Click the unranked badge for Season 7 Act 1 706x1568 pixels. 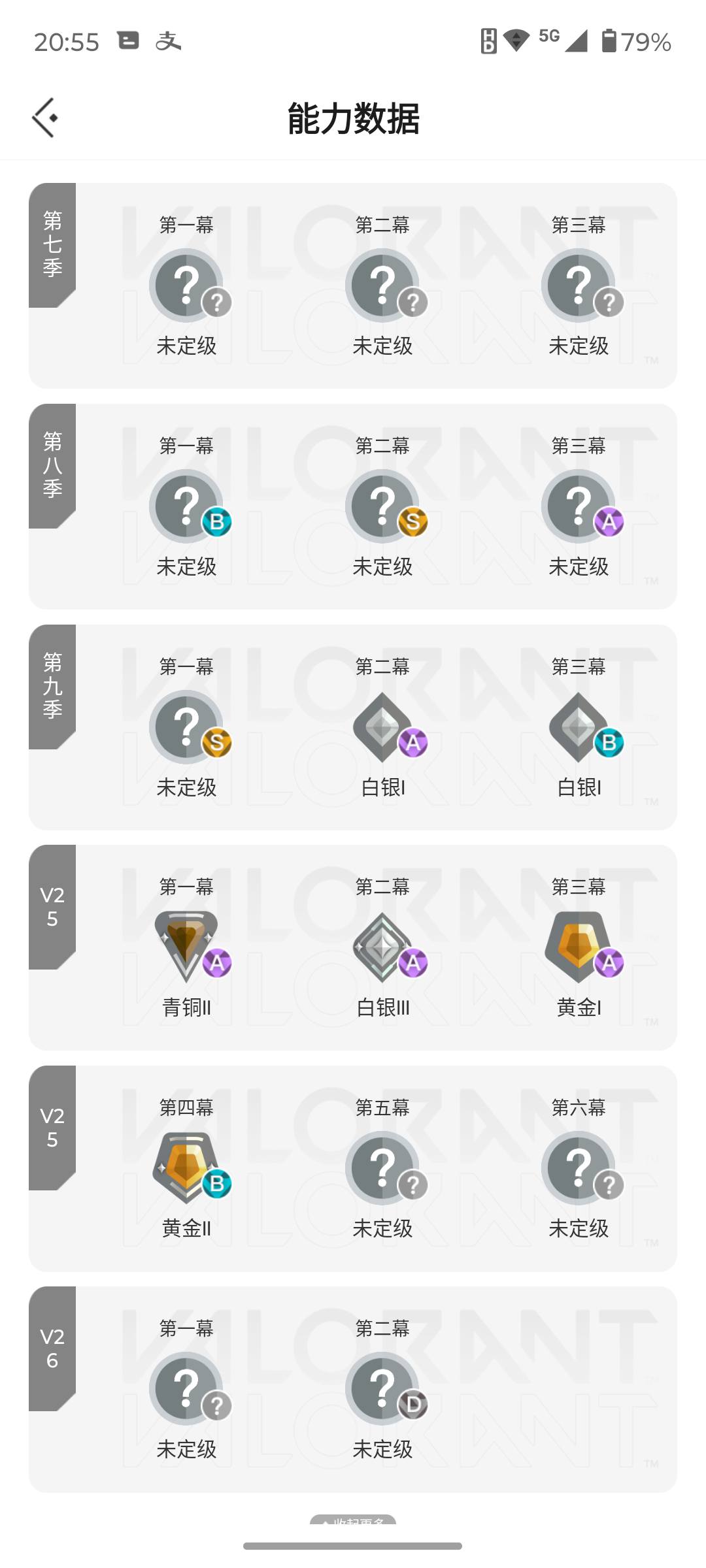click(186, 284)
